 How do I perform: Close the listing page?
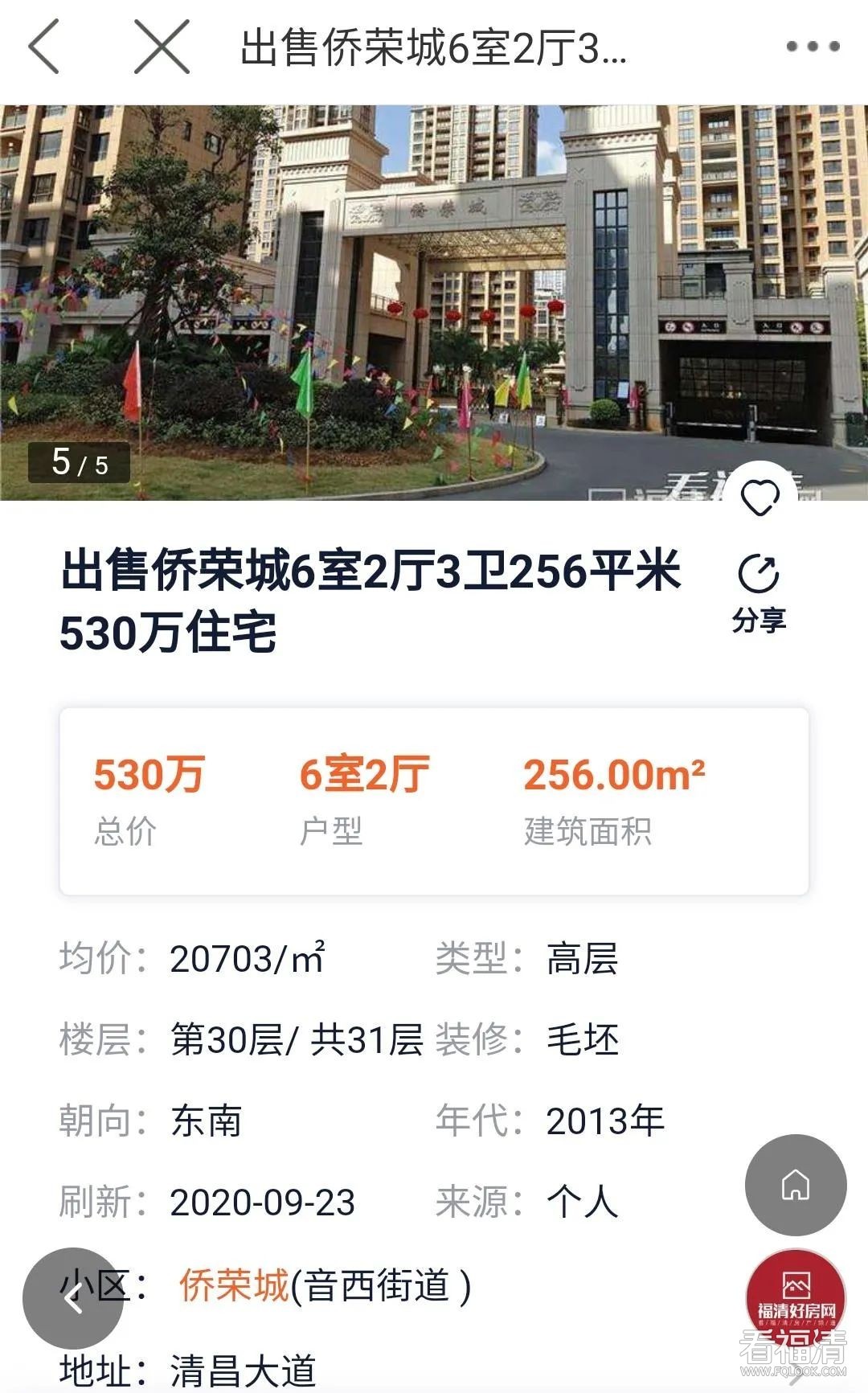coord(162,47)
